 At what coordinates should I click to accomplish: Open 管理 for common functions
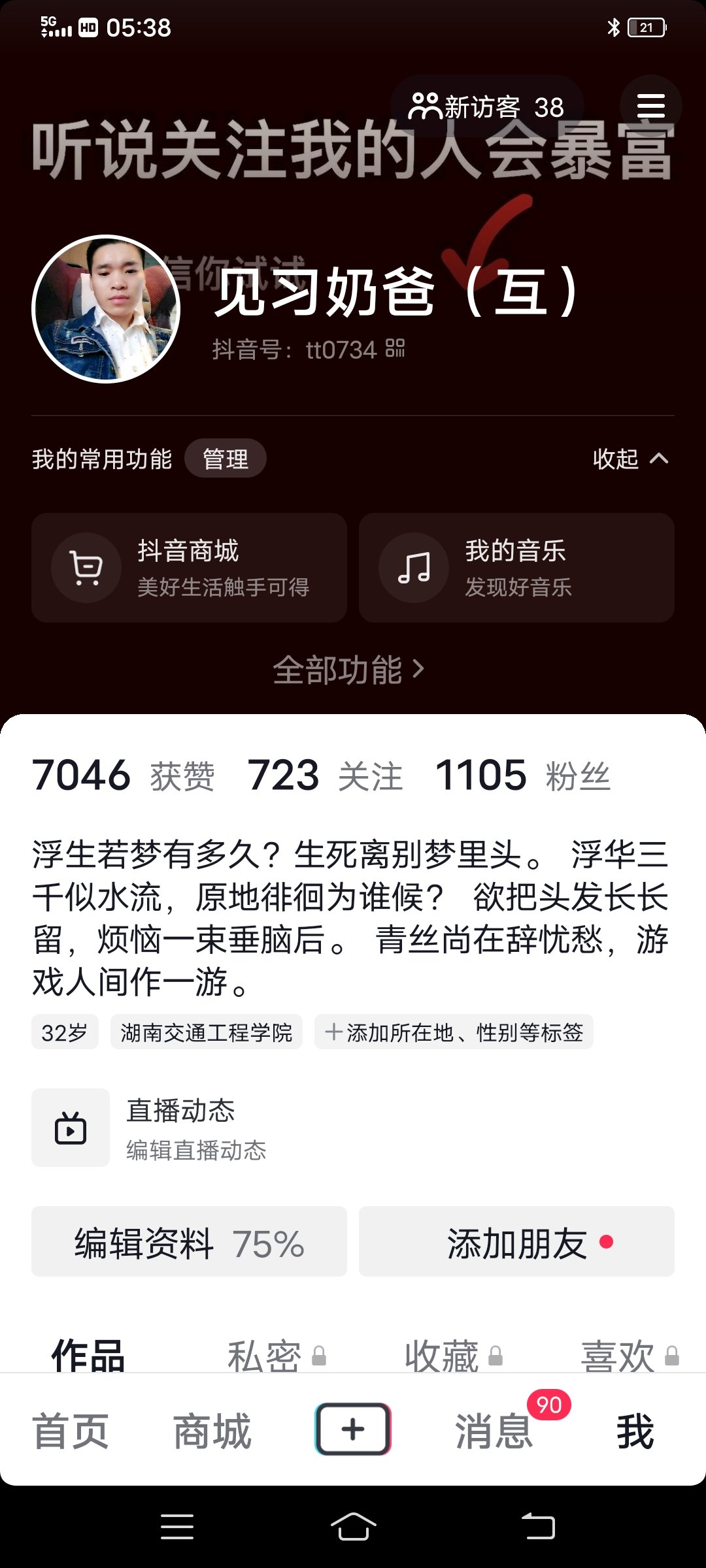[x=225, y=459]
